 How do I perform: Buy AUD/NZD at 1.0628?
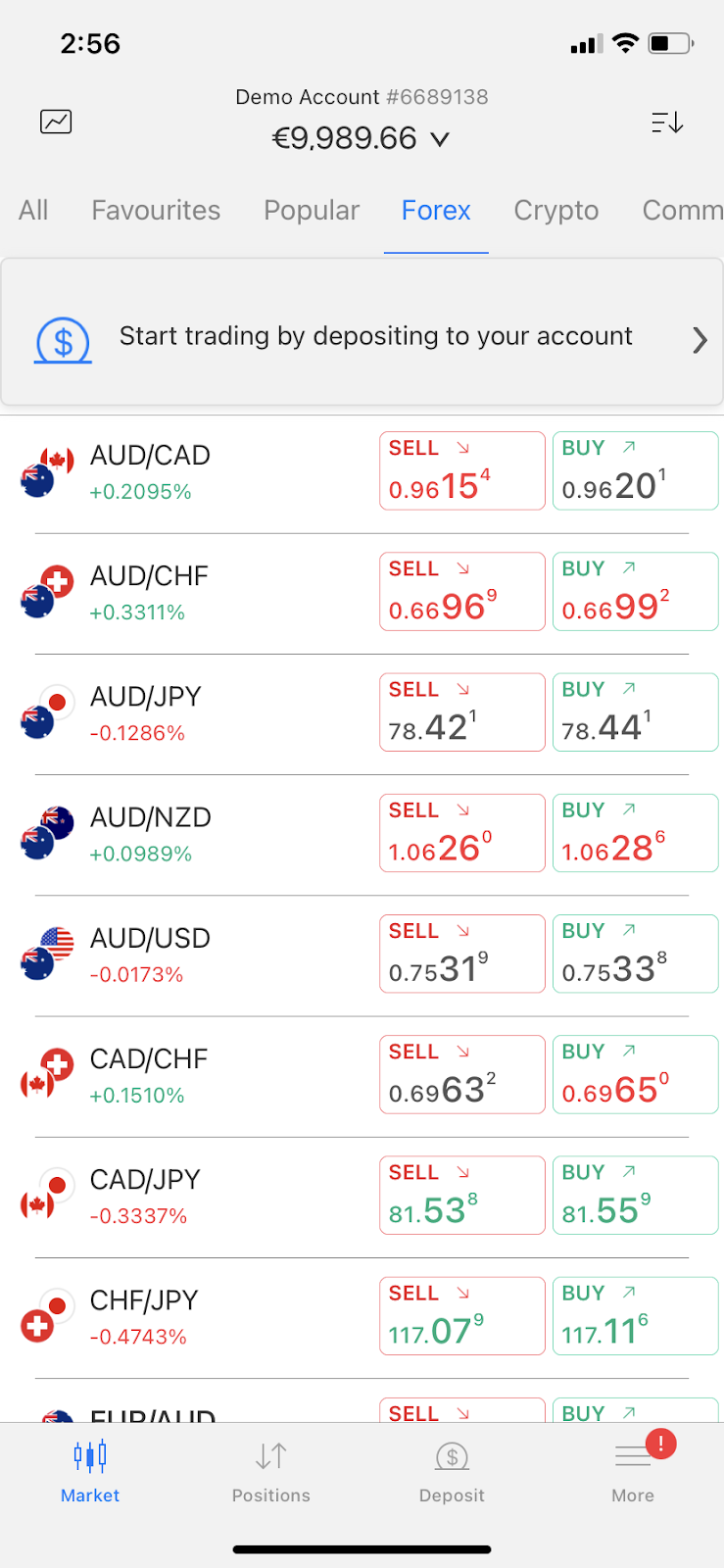635,833
